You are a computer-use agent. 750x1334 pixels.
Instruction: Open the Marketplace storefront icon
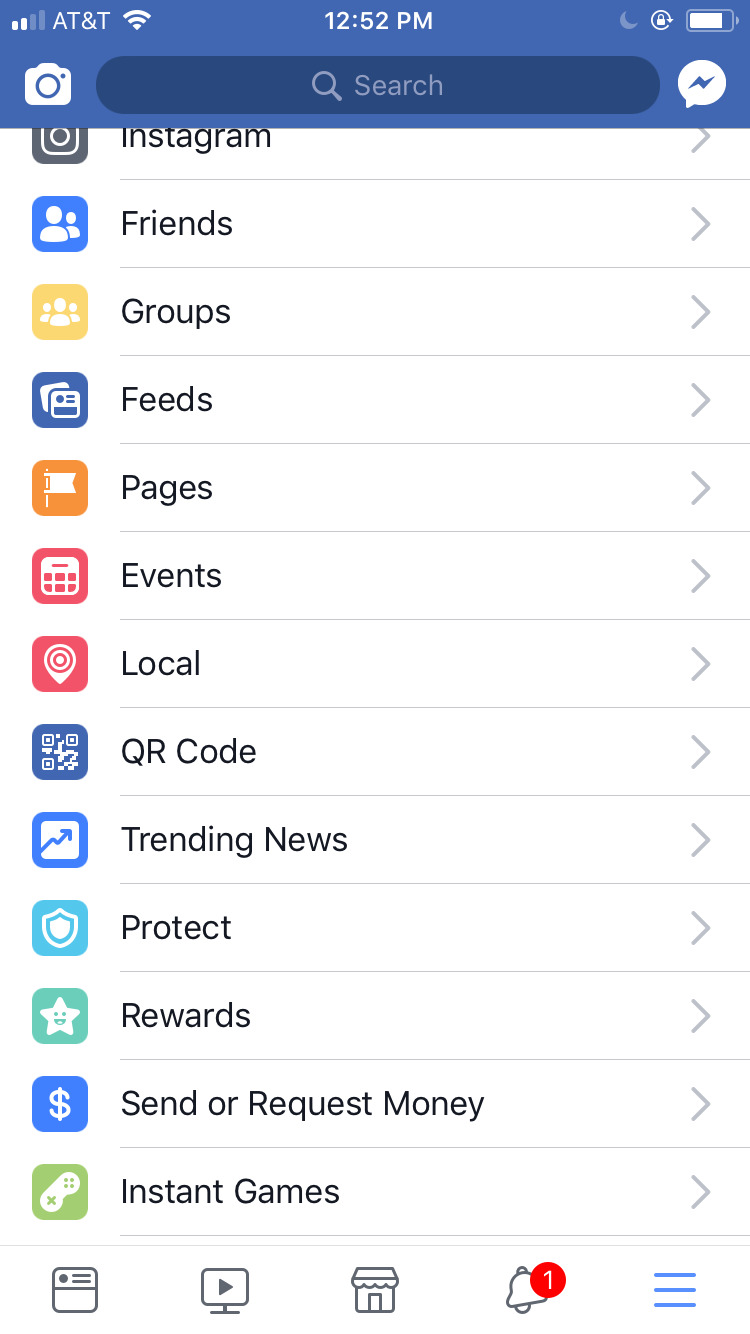click(374, 1290)
